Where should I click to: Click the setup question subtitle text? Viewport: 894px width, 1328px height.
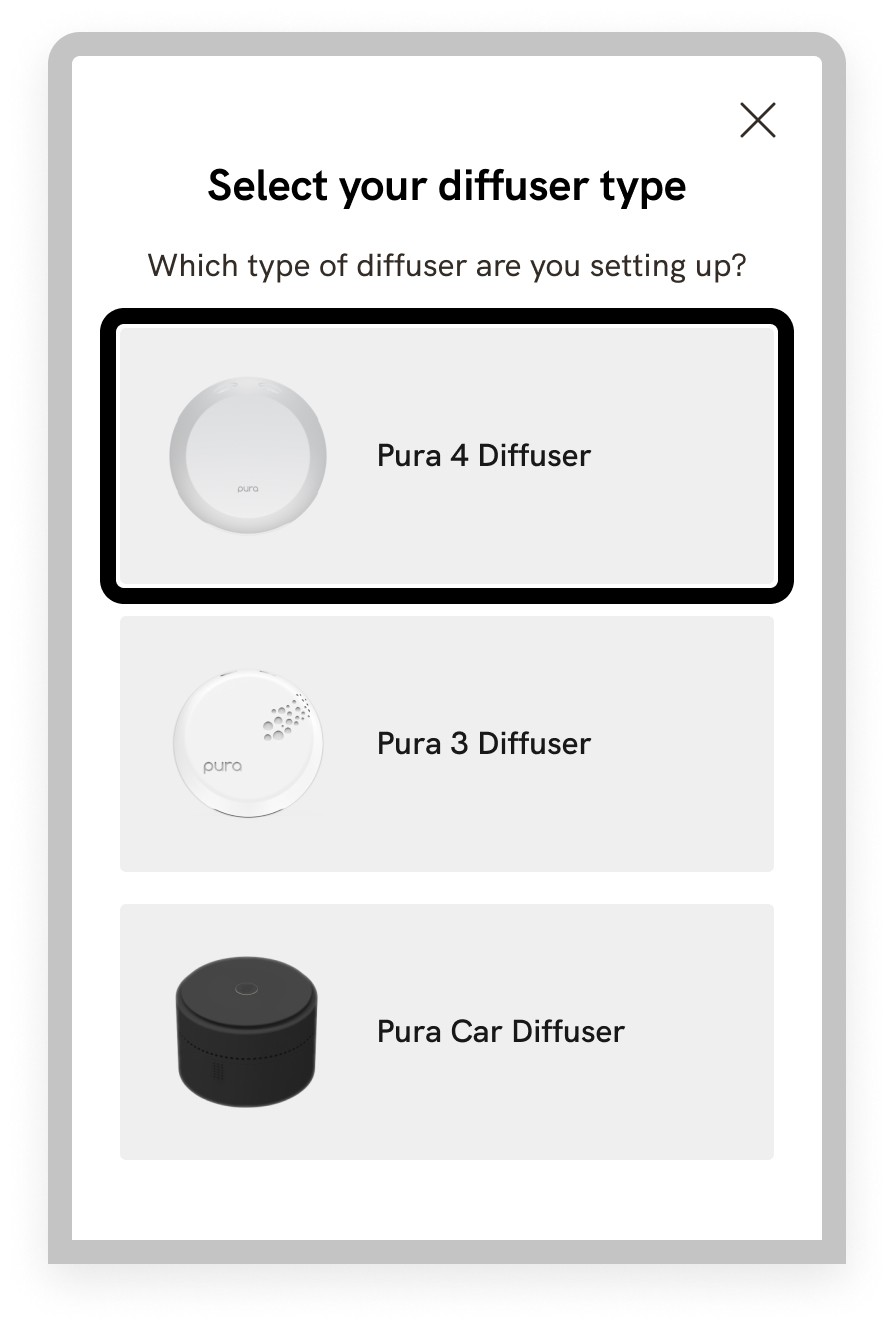pyautogui.click(x=446, y=265)
